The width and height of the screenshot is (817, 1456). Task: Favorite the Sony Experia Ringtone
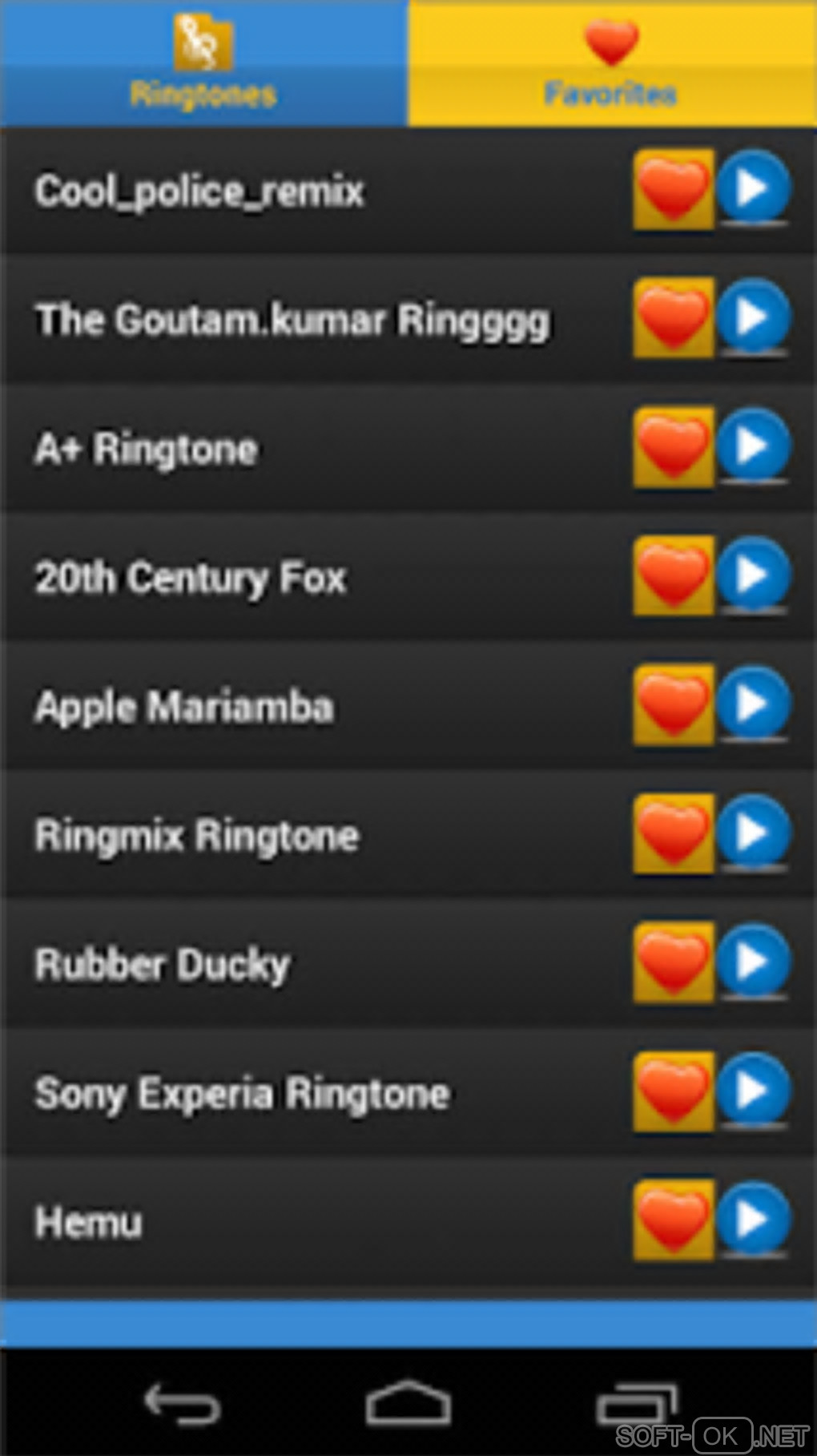673,1092
